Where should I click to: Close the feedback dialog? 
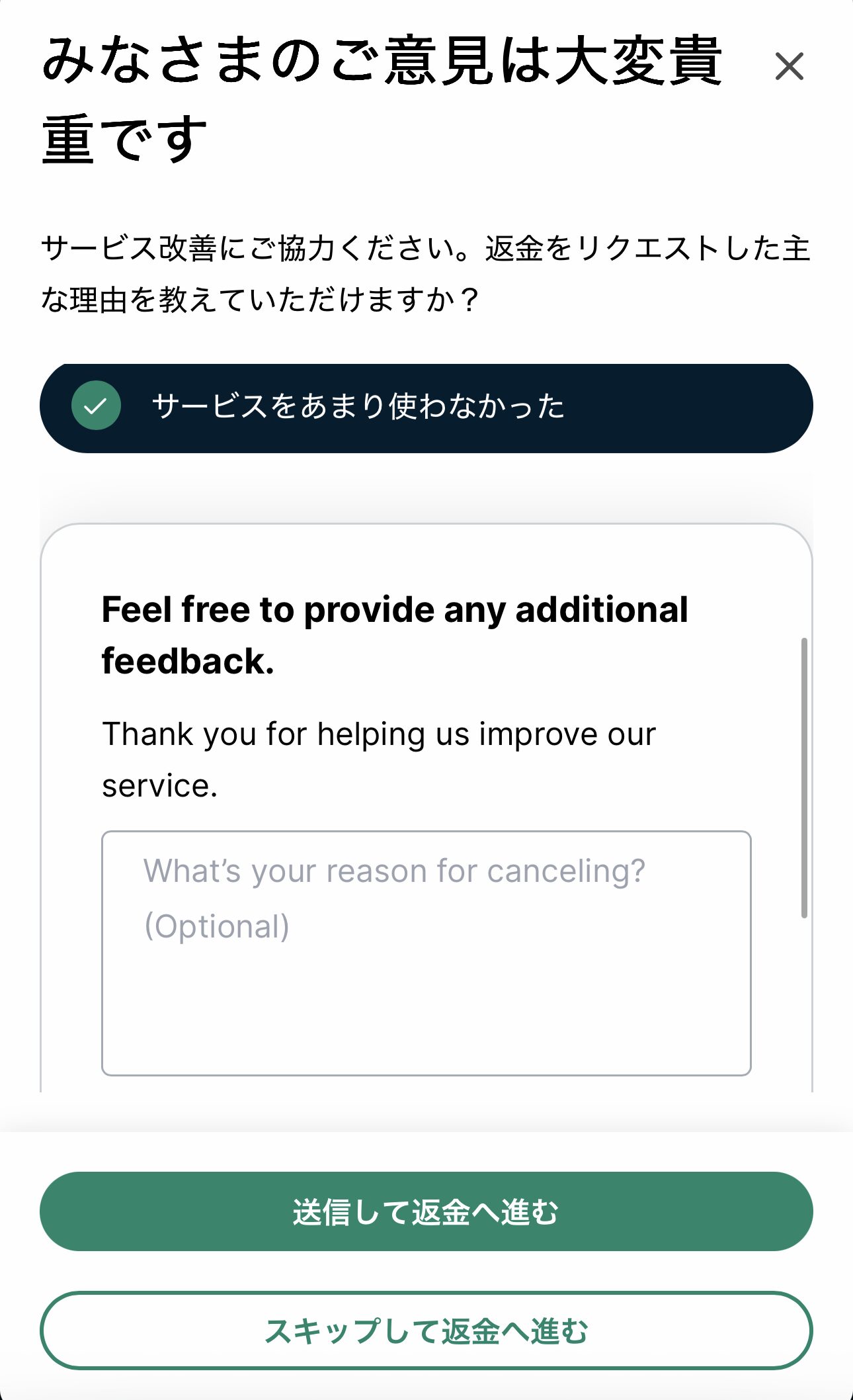(789, 67)
